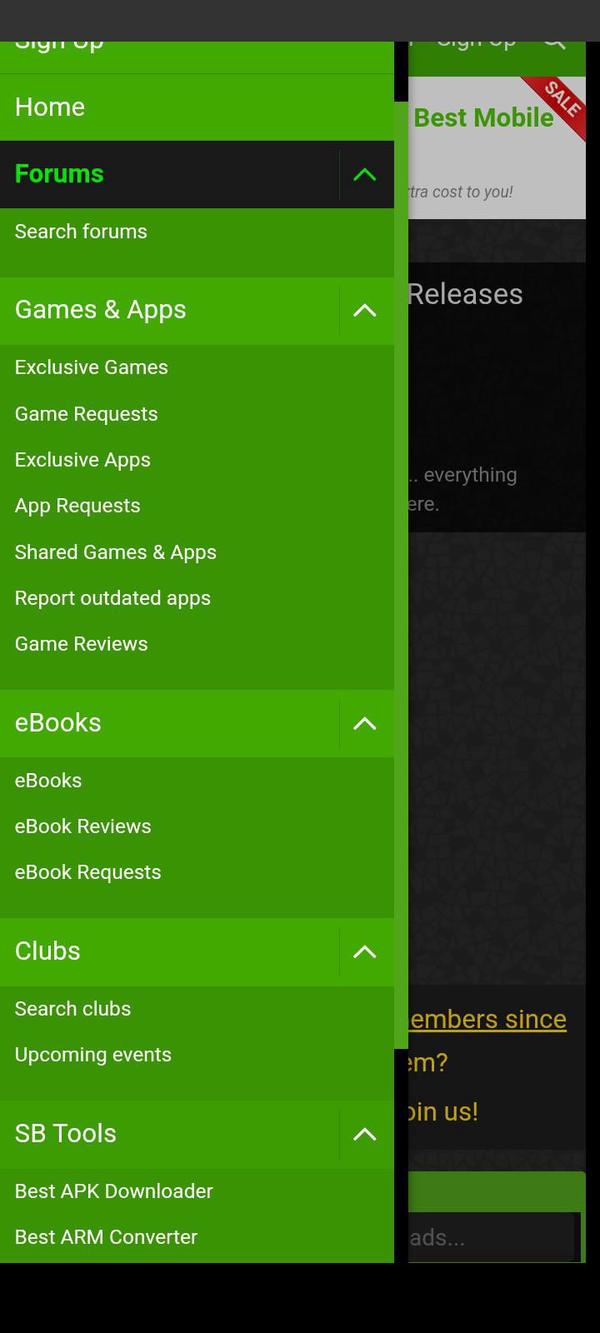Open Exclusive Apps
The width and height of the screenshot is (600, 1333).
coord(82,460)
